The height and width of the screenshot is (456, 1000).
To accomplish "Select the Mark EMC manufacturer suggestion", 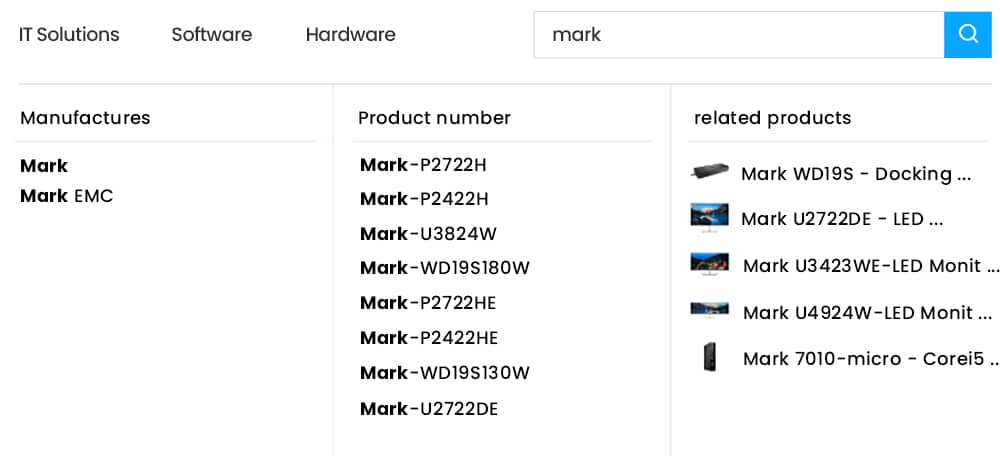I will 66,196.
